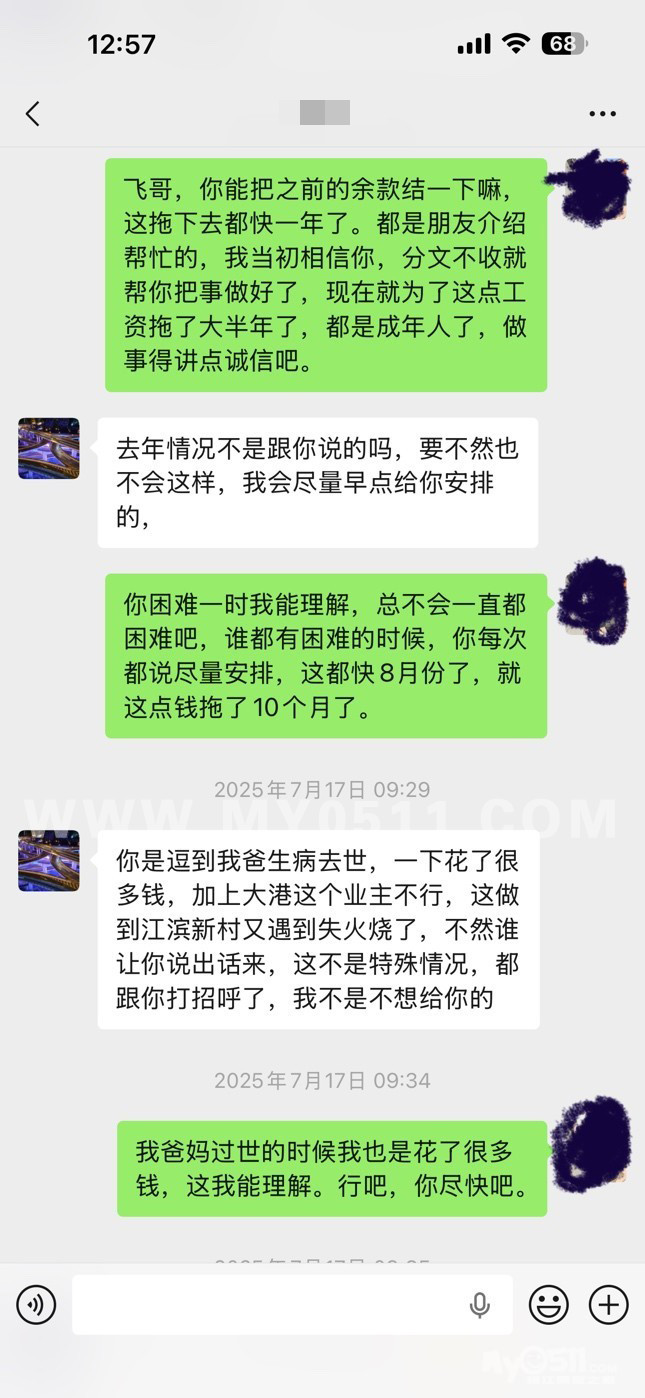Go back to the chat list

(33, 114)
